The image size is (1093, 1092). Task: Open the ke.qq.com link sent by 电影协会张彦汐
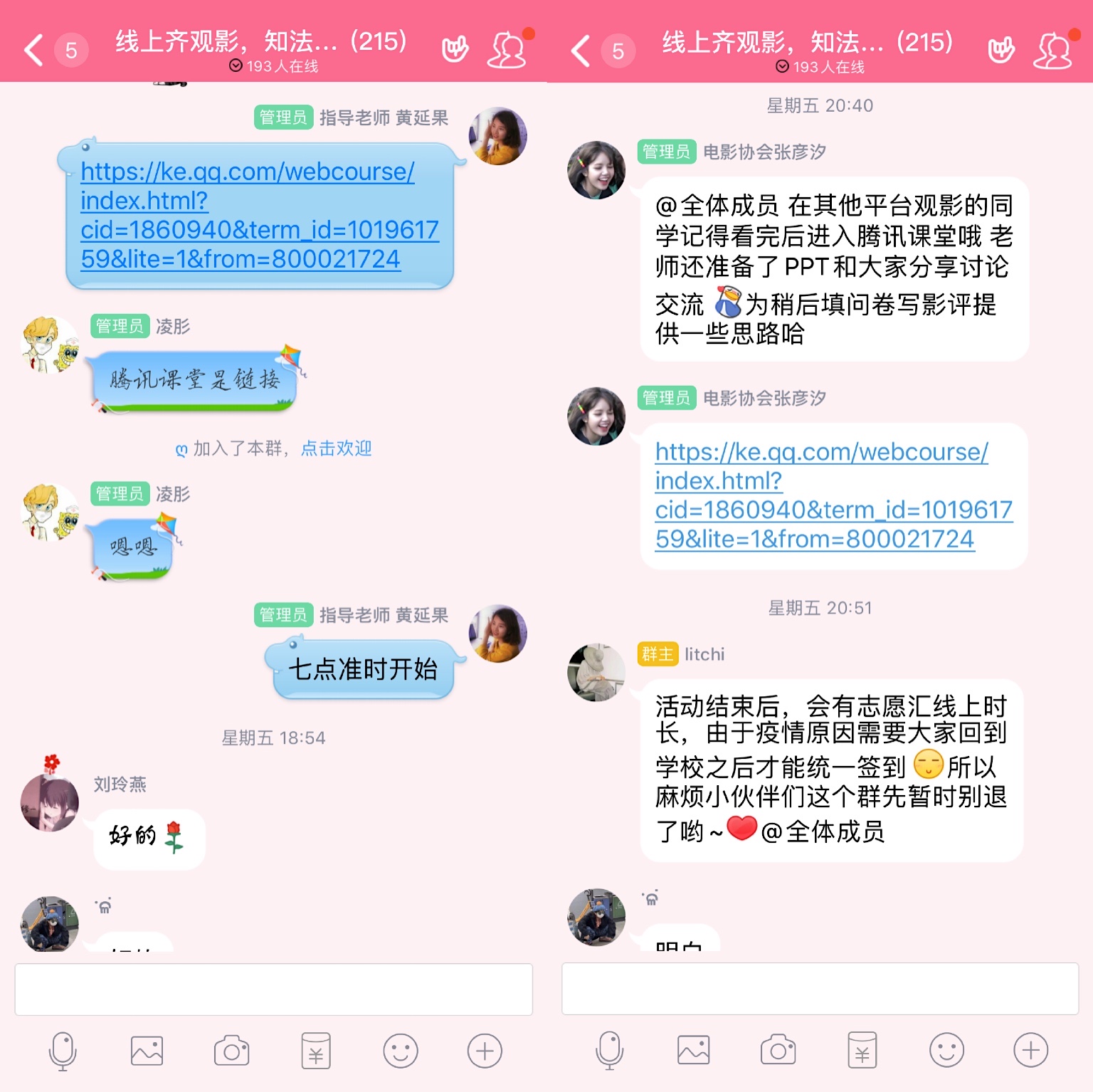[x=833, y=495]
